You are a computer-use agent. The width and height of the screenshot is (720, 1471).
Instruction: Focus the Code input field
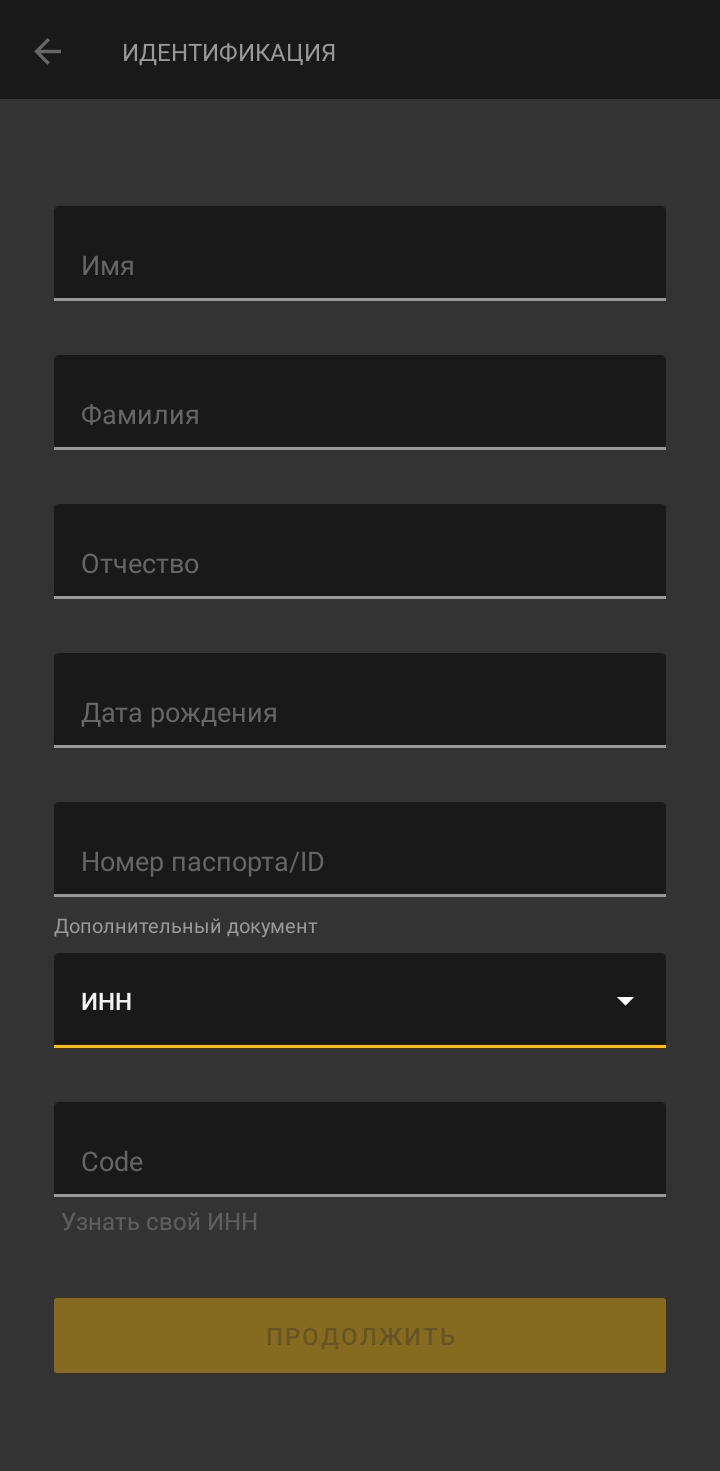[359, 1149]
